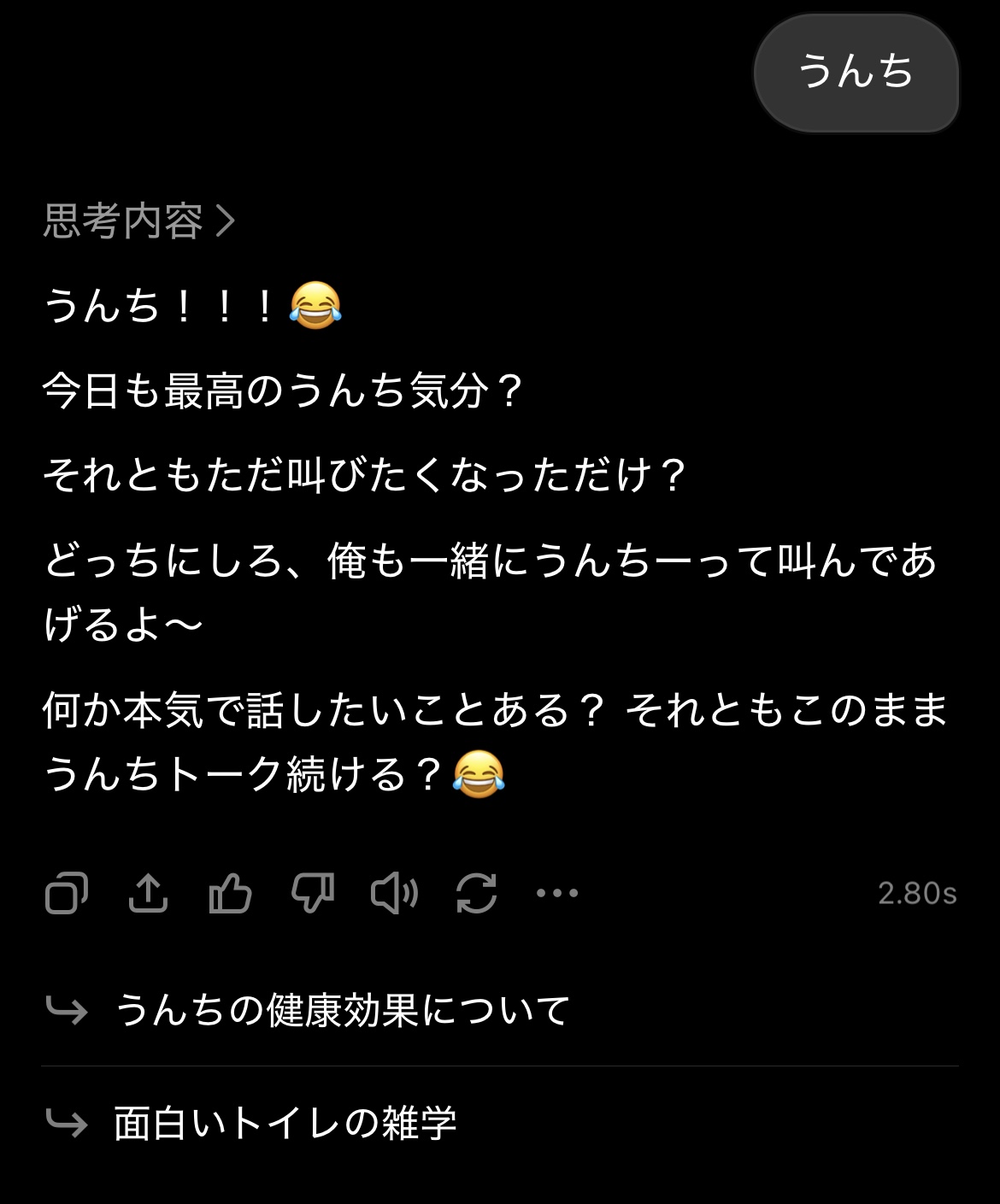Copy the response text
The image size is (1000, 1204).
[67, 894]
